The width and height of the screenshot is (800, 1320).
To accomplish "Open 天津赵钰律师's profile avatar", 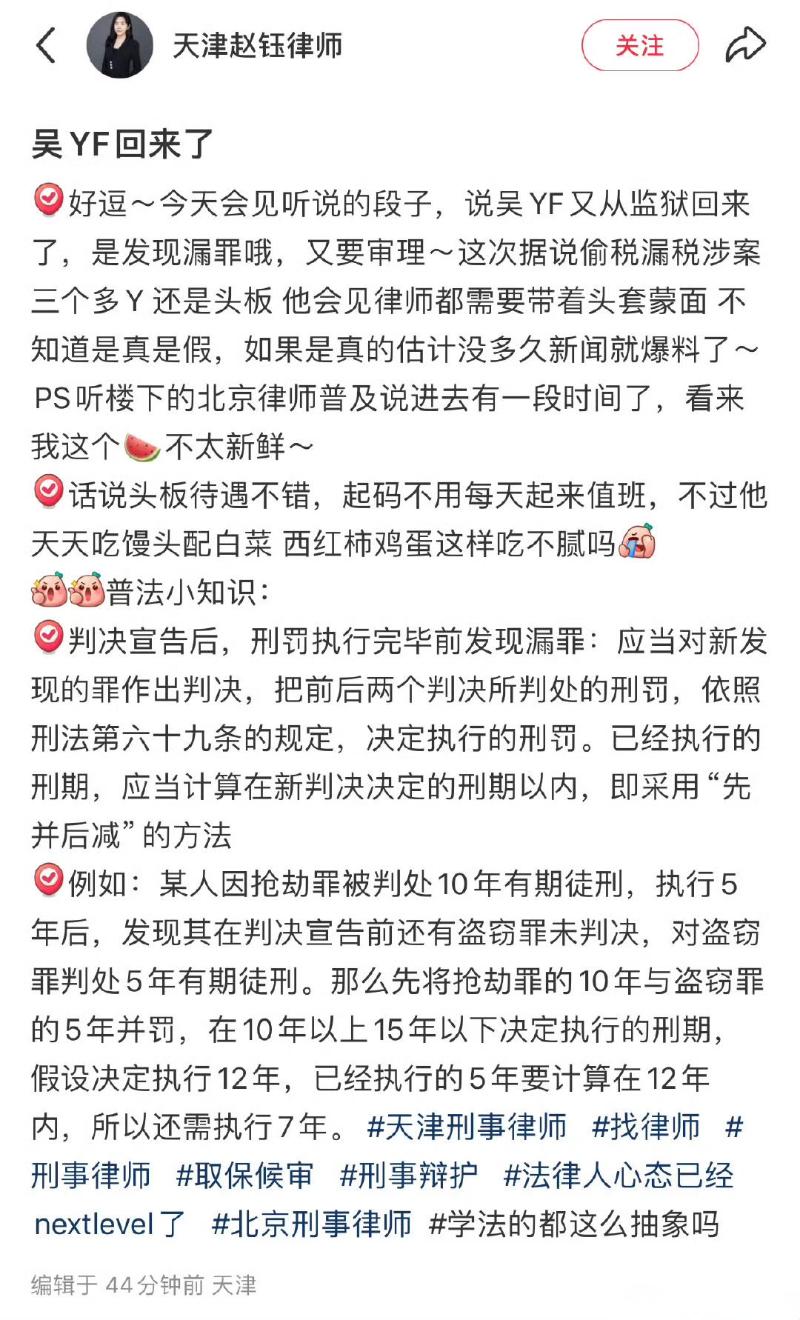I will pyautogui.click(x=120, y=45).
